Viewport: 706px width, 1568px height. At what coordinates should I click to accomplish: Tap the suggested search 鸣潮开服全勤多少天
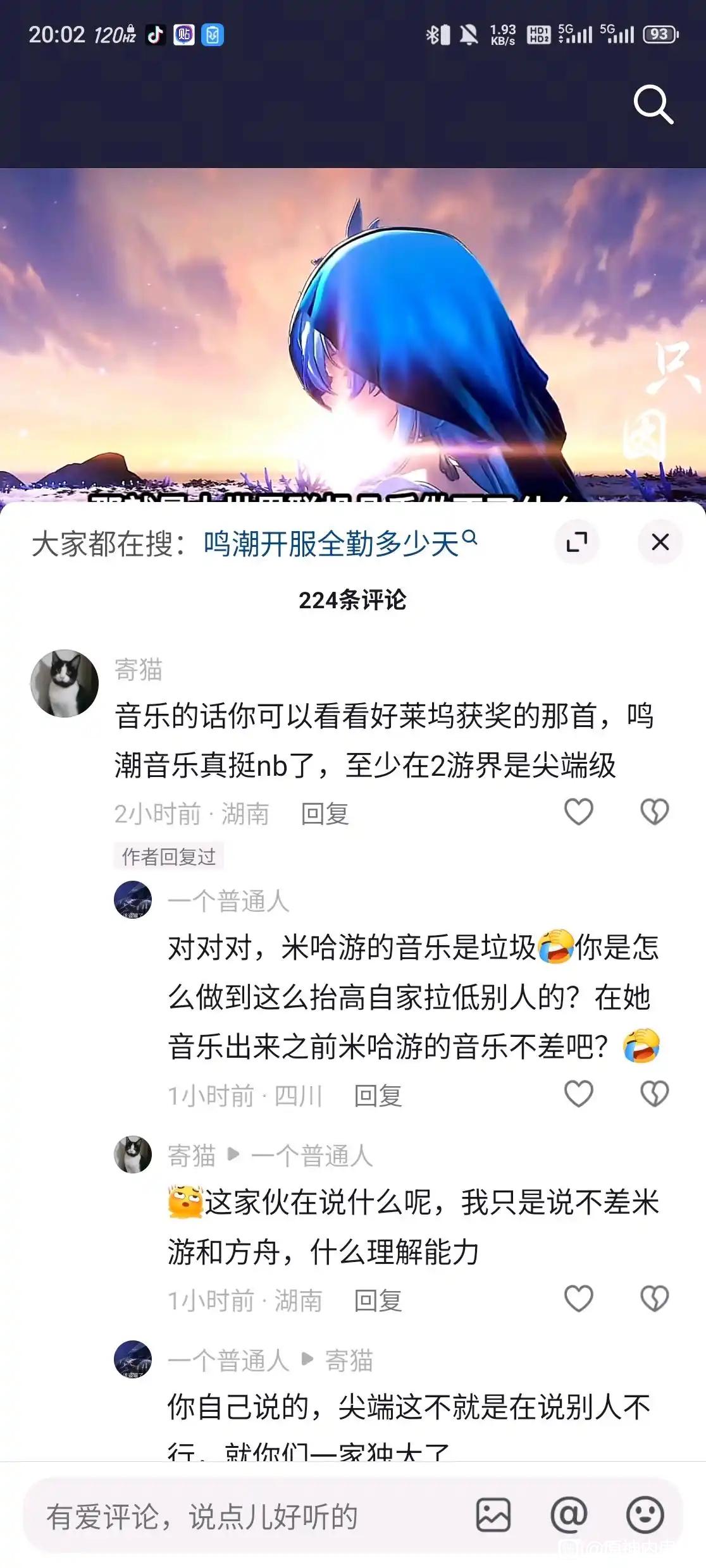[340, 543]
